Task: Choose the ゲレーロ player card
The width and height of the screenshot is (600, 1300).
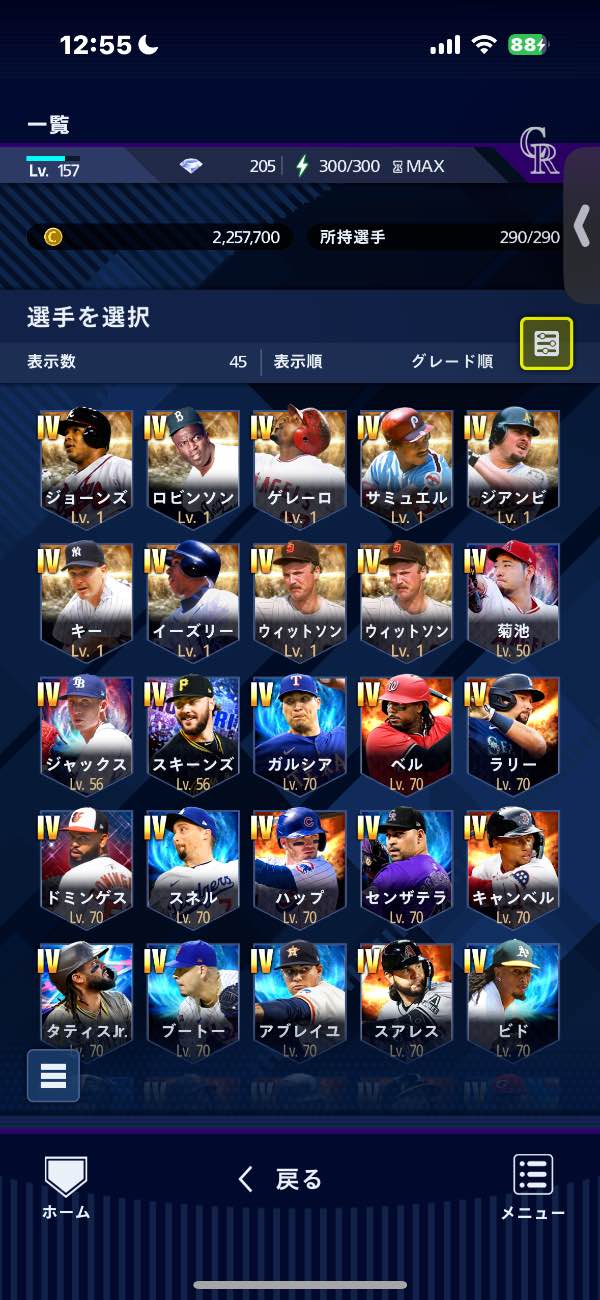Action: click(299, 468)
